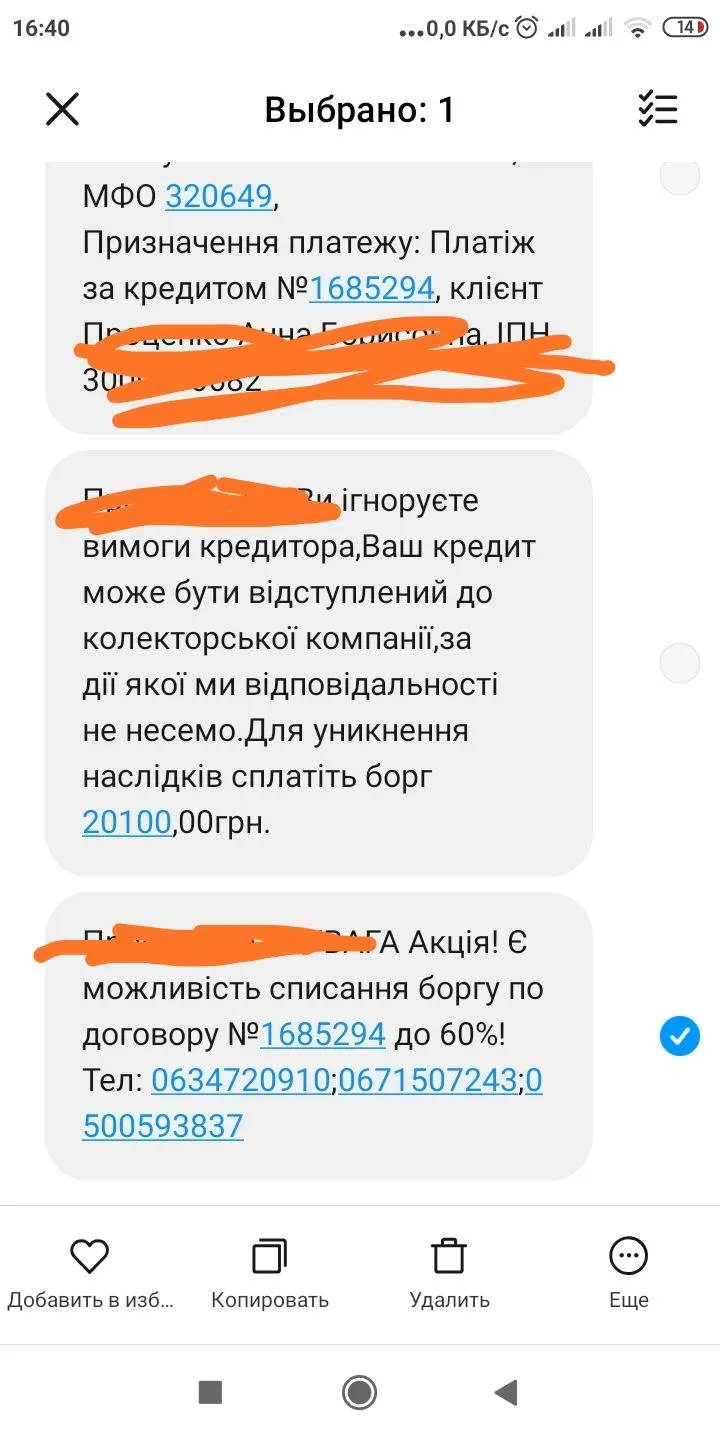
Task: Navigate back using the system back button
Action: tap(506, 1392)
